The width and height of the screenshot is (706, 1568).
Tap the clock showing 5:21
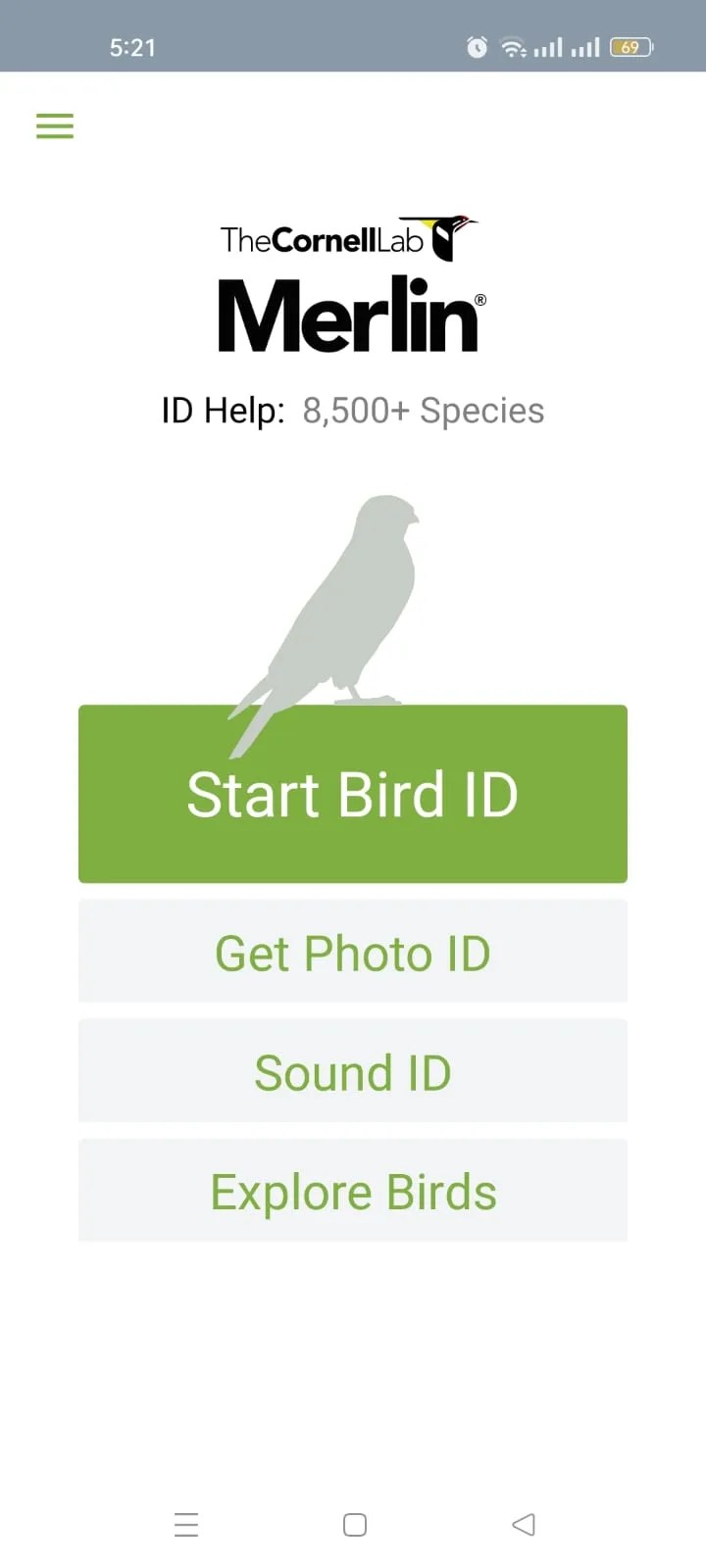(132, 47)
